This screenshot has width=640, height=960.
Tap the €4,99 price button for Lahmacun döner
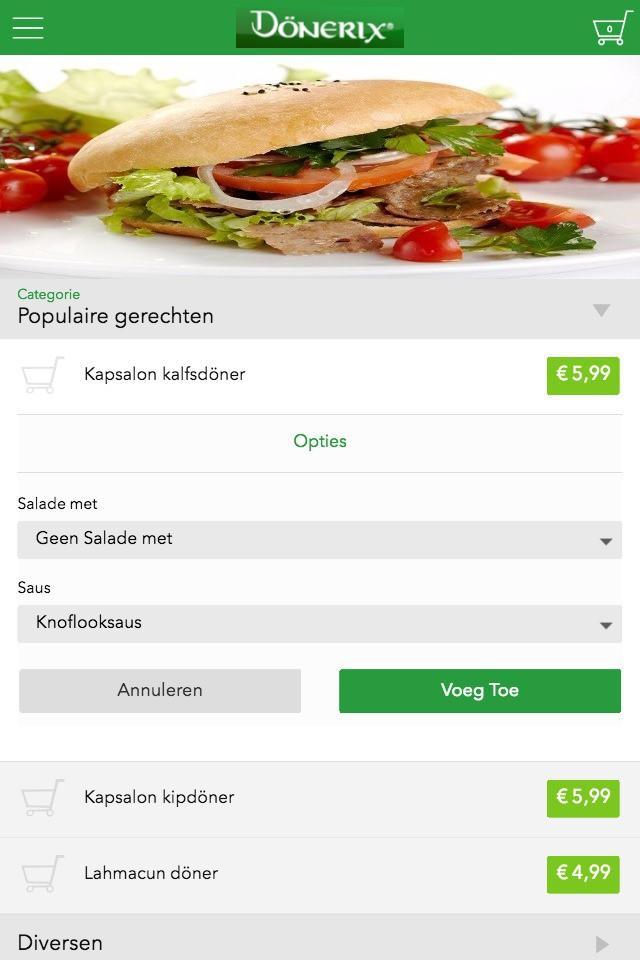[583, 874]
